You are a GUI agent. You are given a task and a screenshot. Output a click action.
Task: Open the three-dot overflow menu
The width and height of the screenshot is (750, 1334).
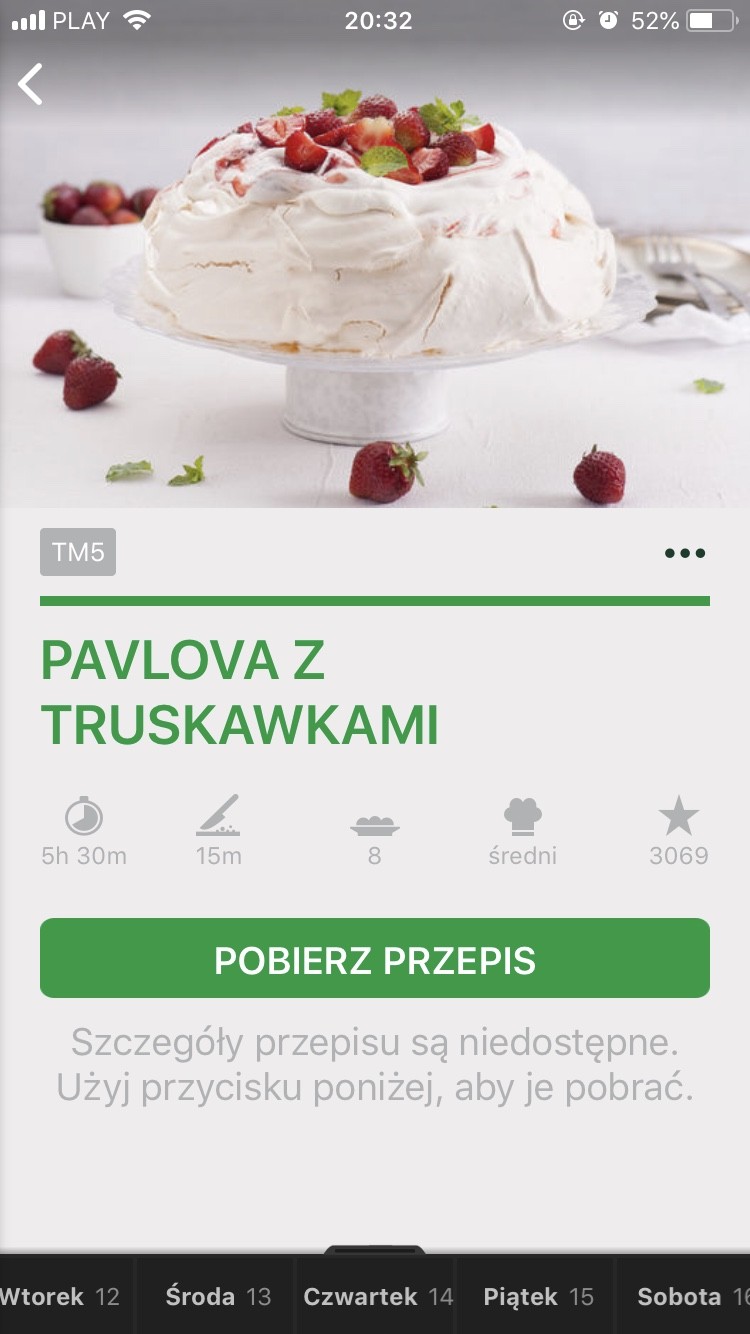pyautogui.click(x=685, y=553)
